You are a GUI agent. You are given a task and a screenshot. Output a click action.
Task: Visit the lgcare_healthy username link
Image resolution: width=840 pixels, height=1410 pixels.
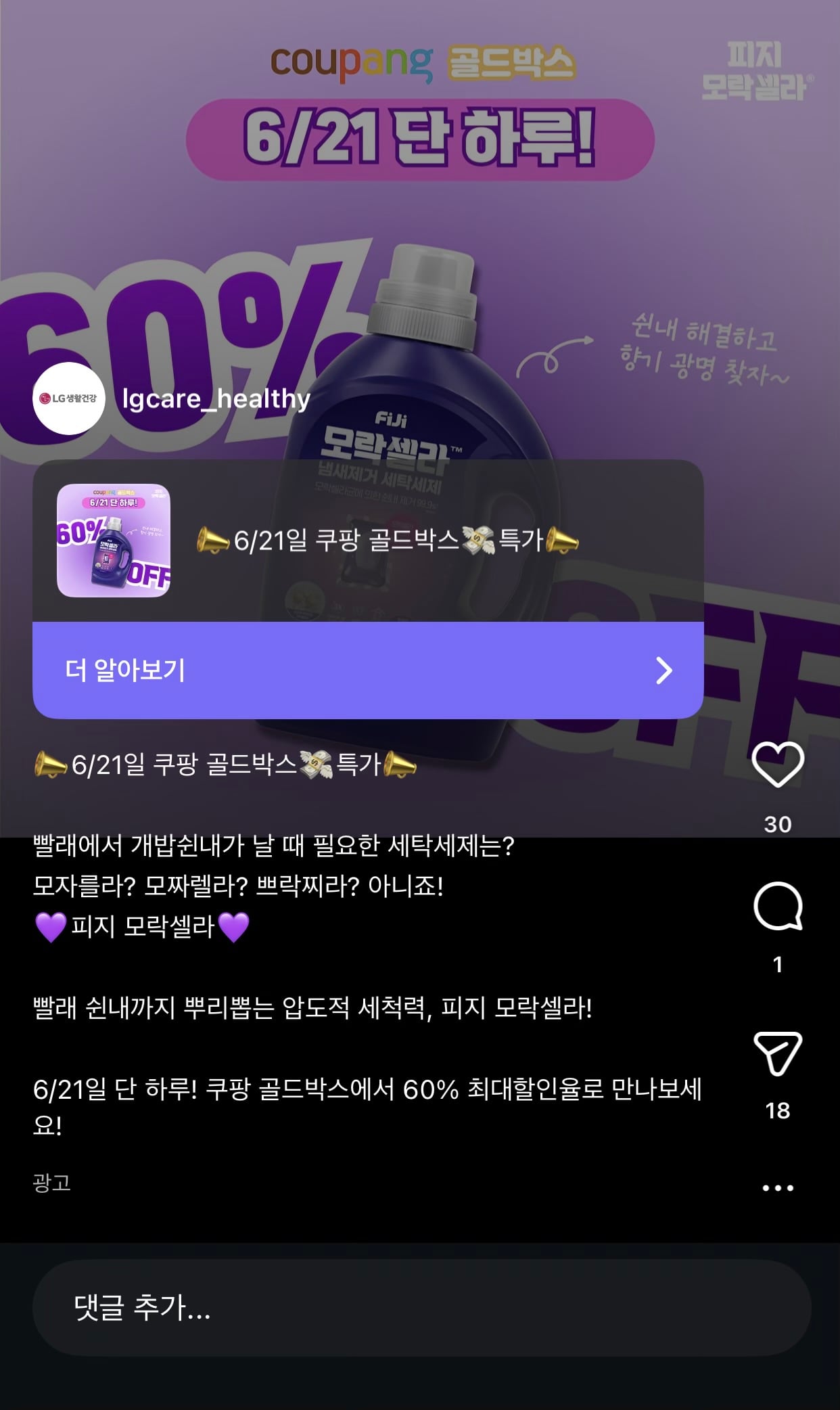pos(216,399)
